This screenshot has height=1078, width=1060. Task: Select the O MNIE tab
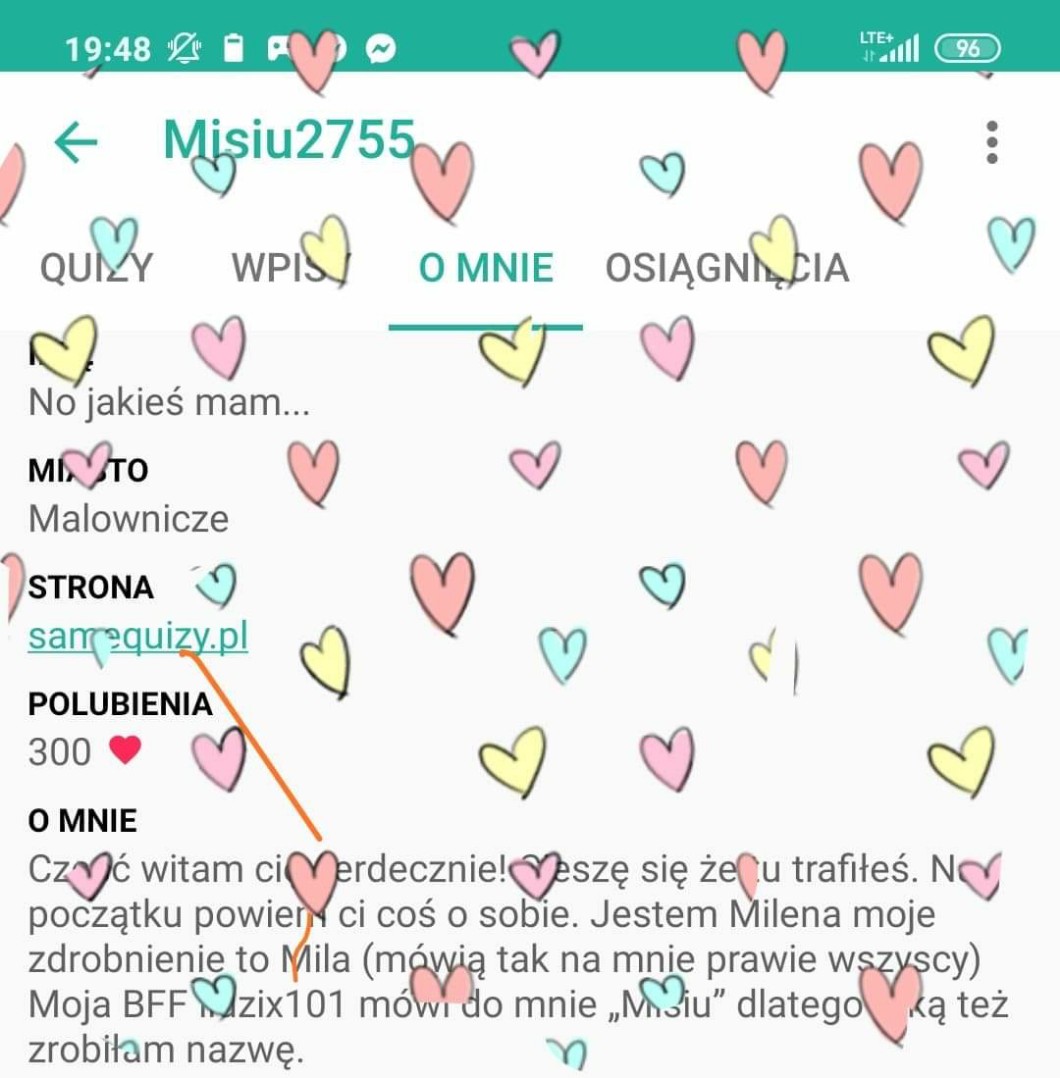485,268
